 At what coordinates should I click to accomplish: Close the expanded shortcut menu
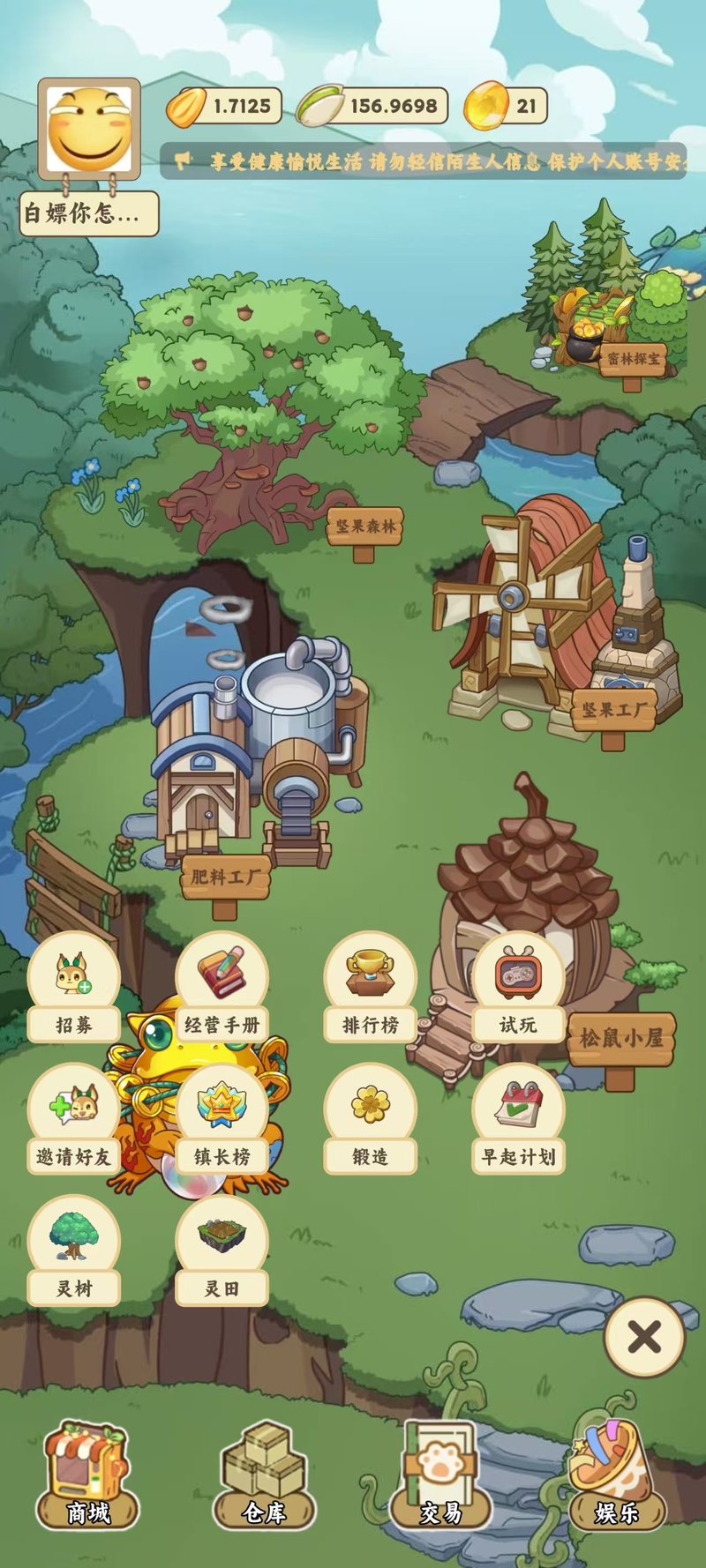(644, 1337)
